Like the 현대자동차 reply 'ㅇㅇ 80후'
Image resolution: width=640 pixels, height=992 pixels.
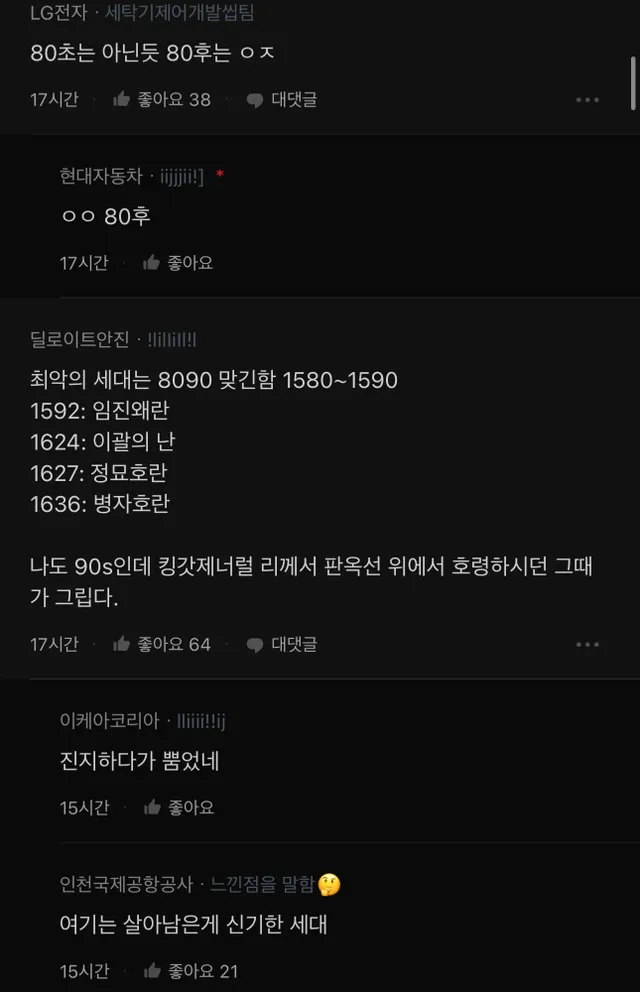[x=178, y=263]
